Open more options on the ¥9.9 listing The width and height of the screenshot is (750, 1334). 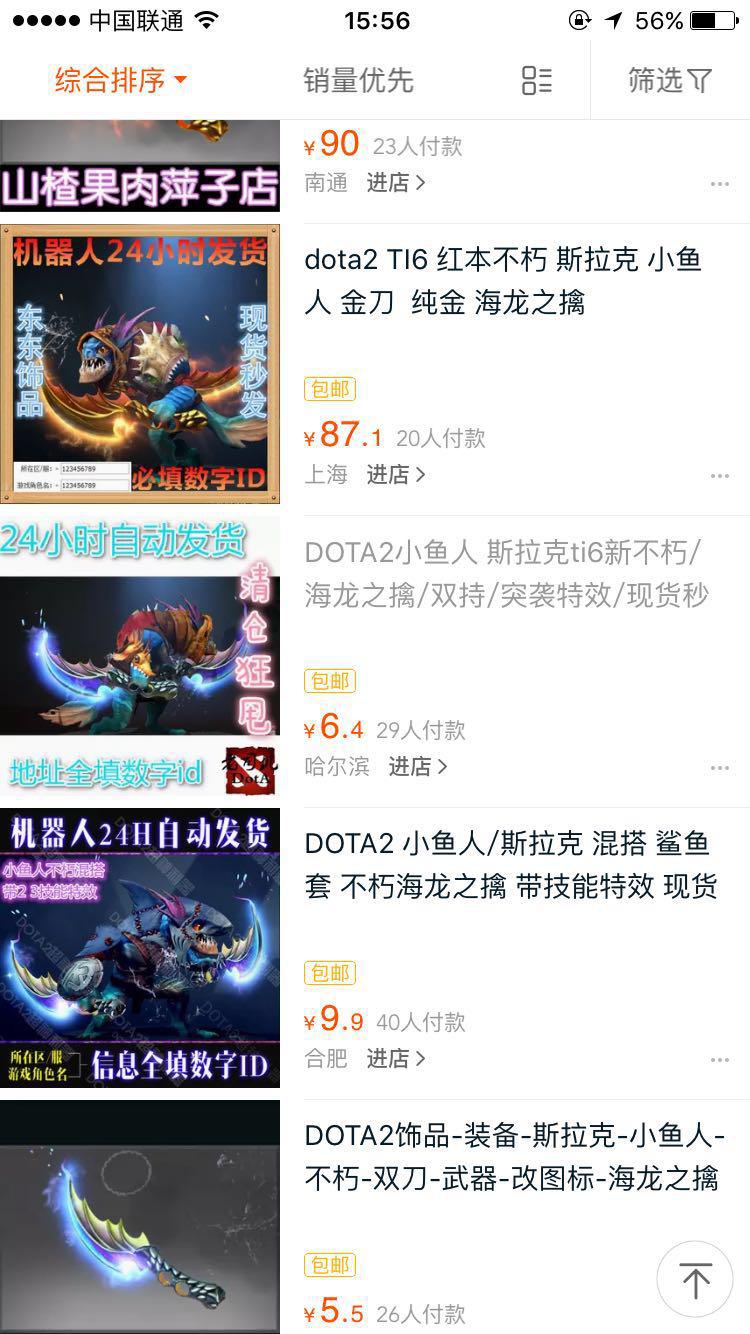[720, 1058]
